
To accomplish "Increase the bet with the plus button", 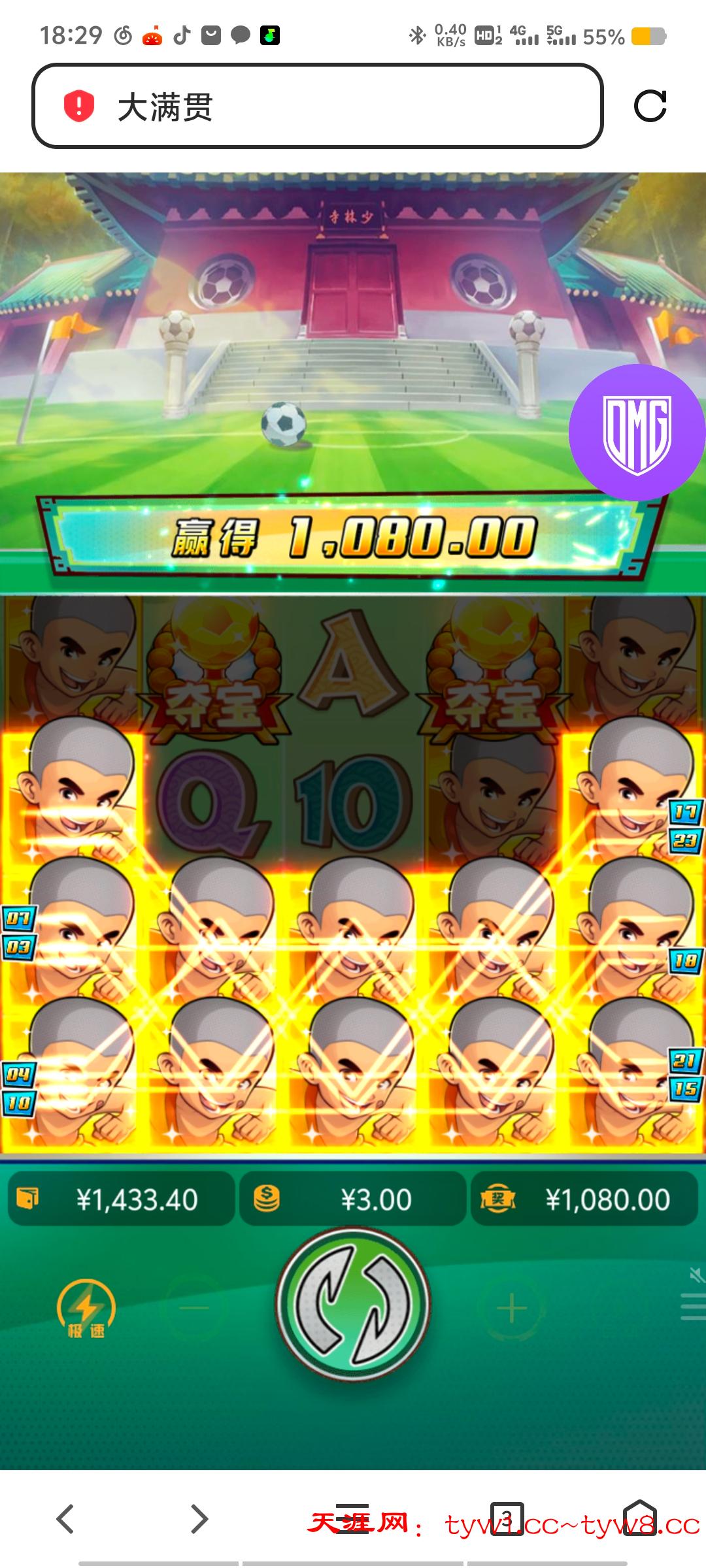I will [512, 1308].
